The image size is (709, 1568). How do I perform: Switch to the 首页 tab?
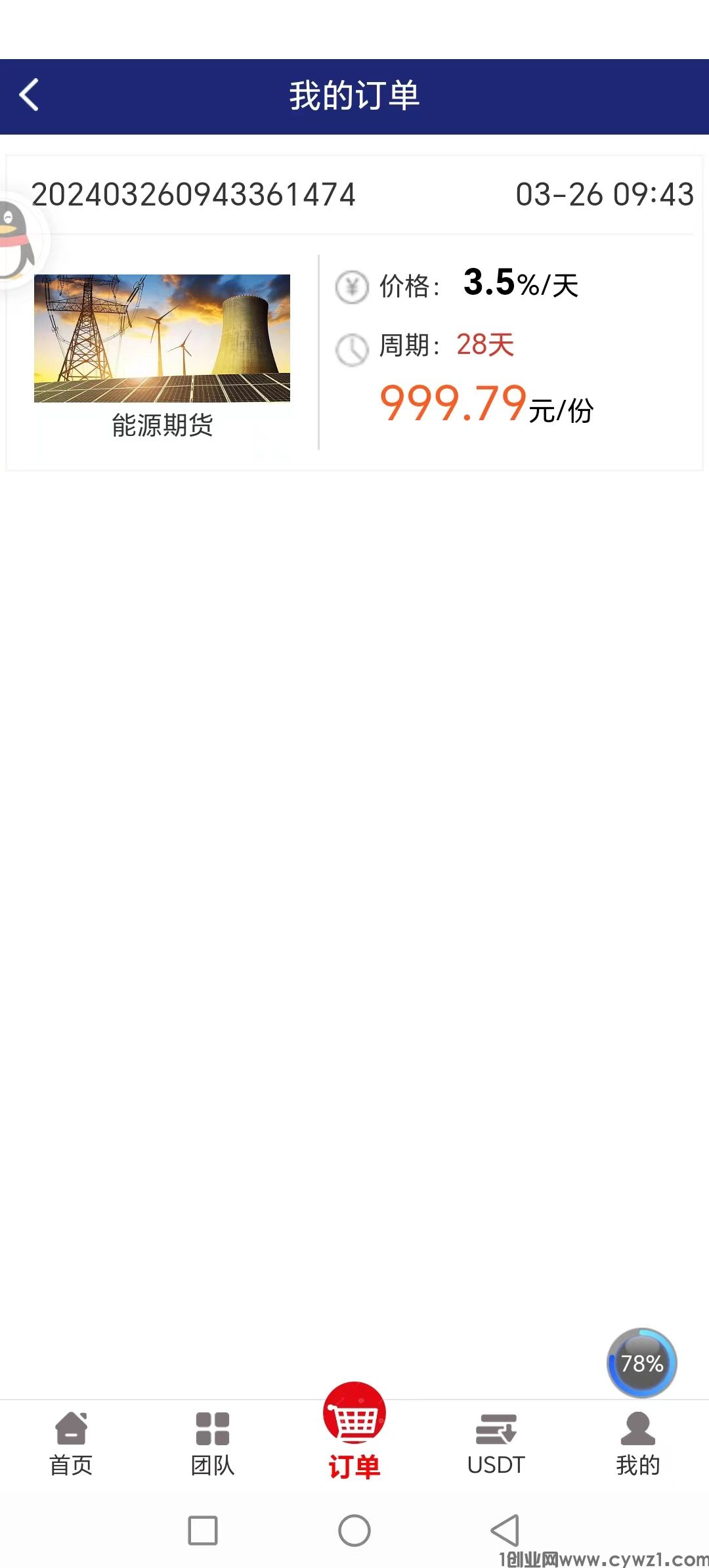[71, 1443]
